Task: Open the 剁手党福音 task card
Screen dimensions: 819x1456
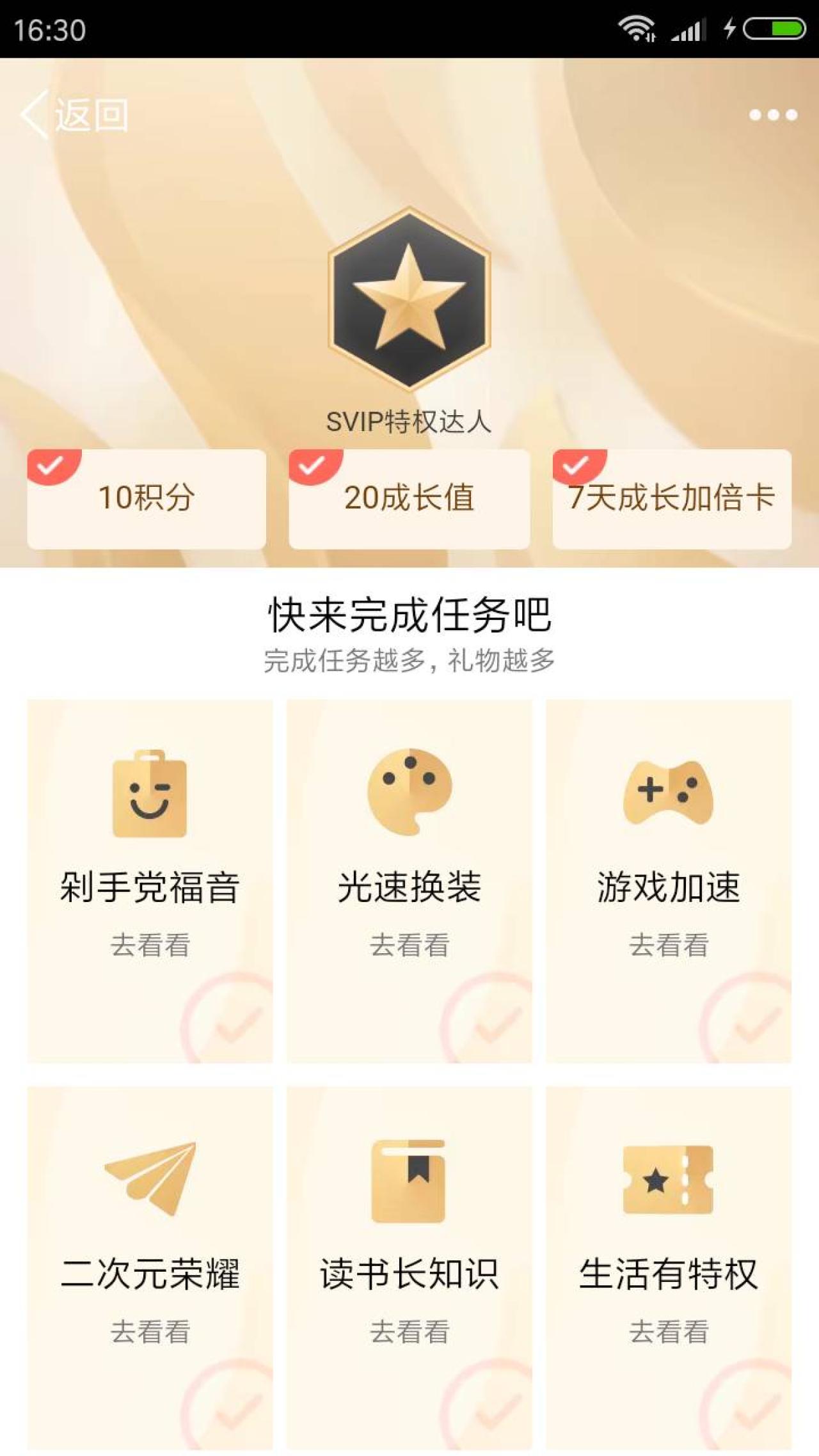Action: coord(150,881)
